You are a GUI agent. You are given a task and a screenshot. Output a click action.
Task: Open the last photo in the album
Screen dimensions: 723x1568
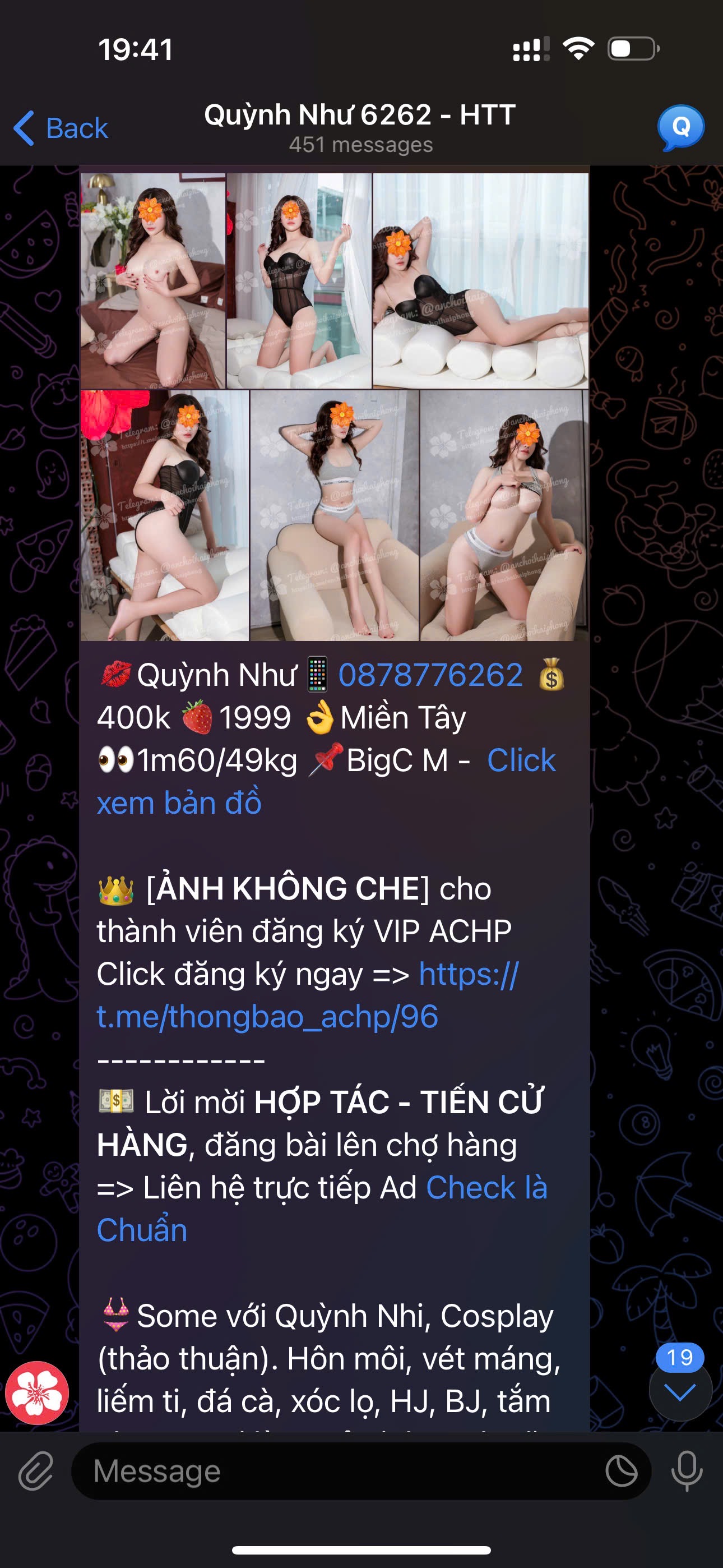pos(503,515)
